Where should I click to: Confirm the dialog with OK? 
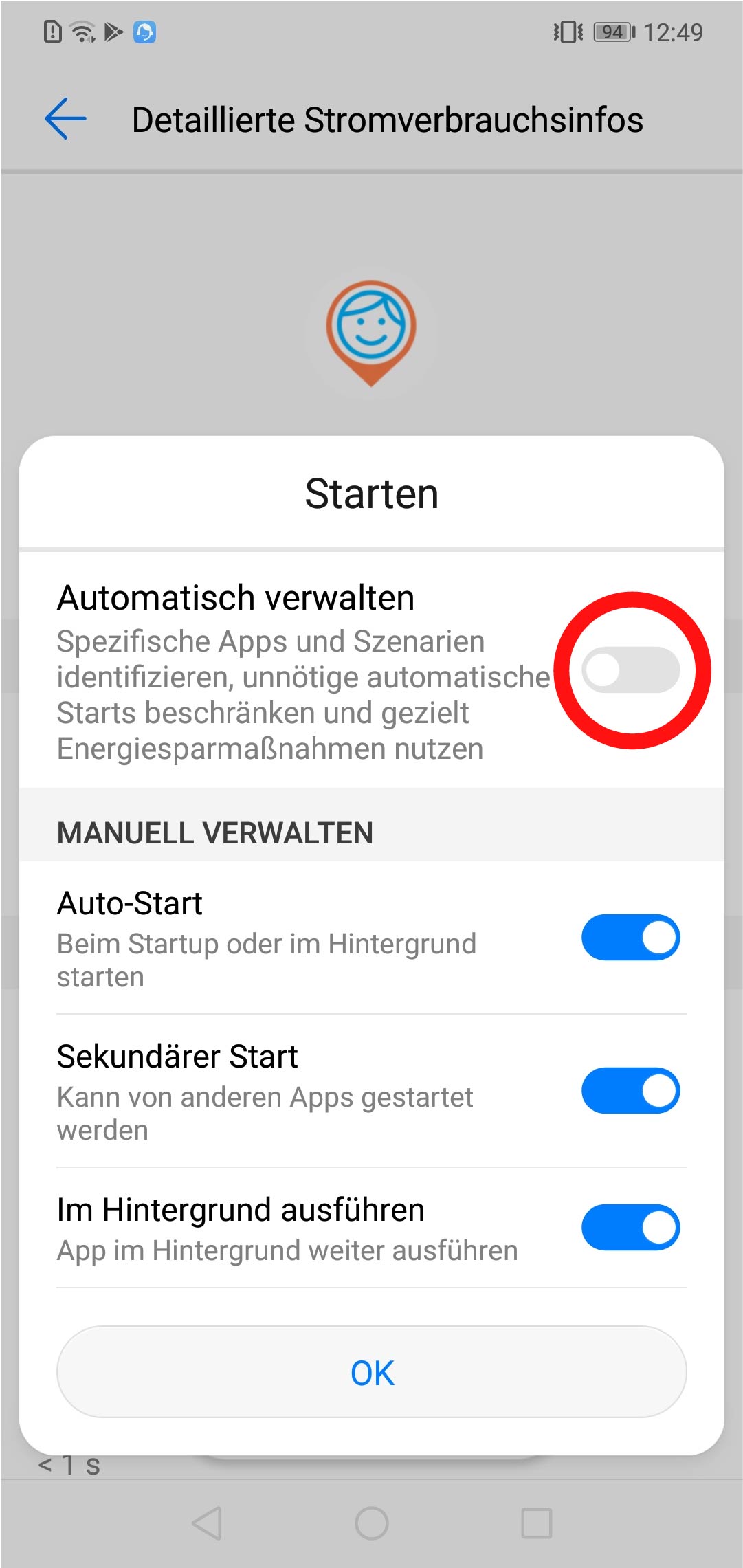point(372,1372)
